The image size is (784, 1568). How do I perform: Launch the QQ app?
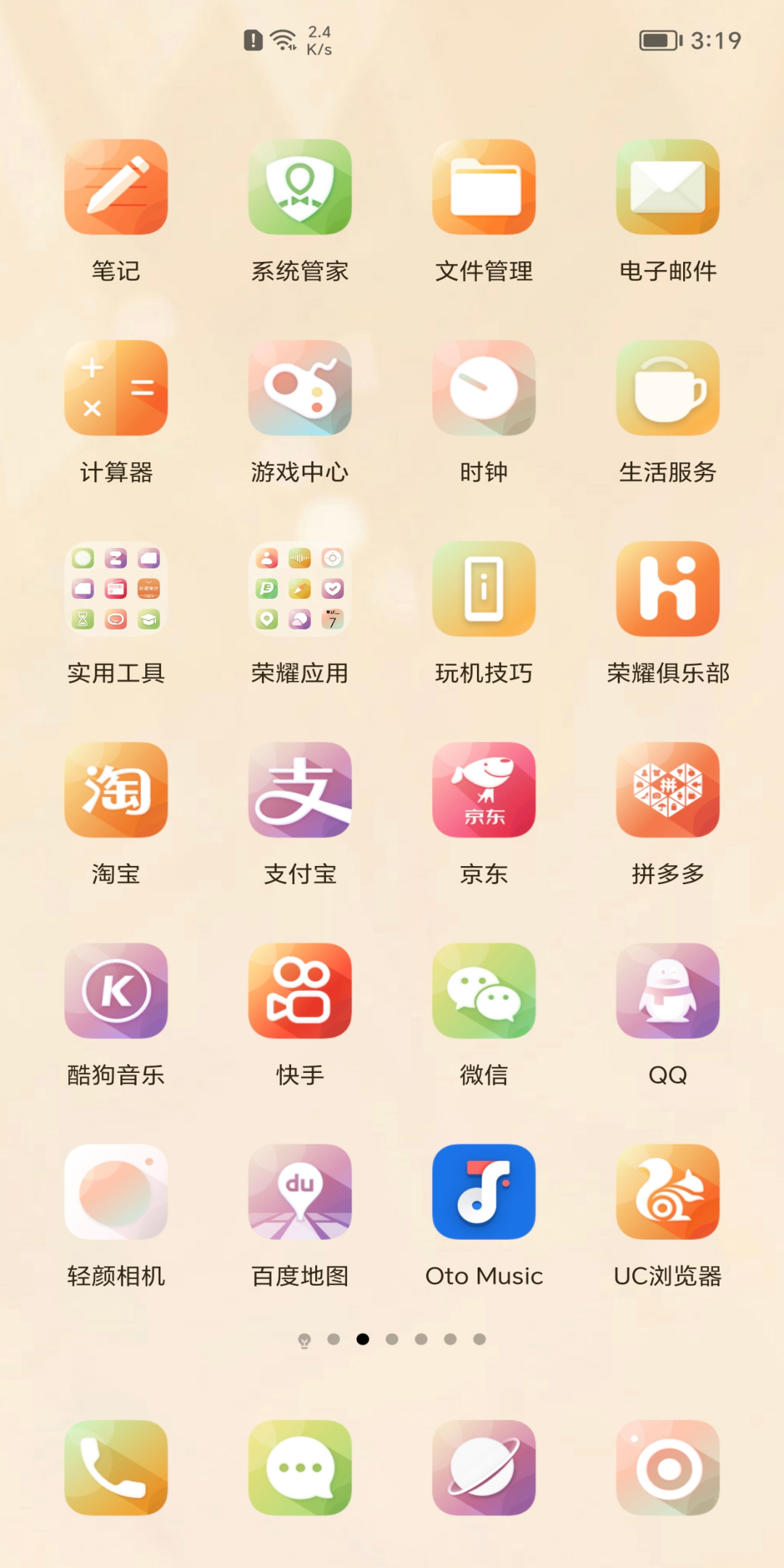(668, 991)
